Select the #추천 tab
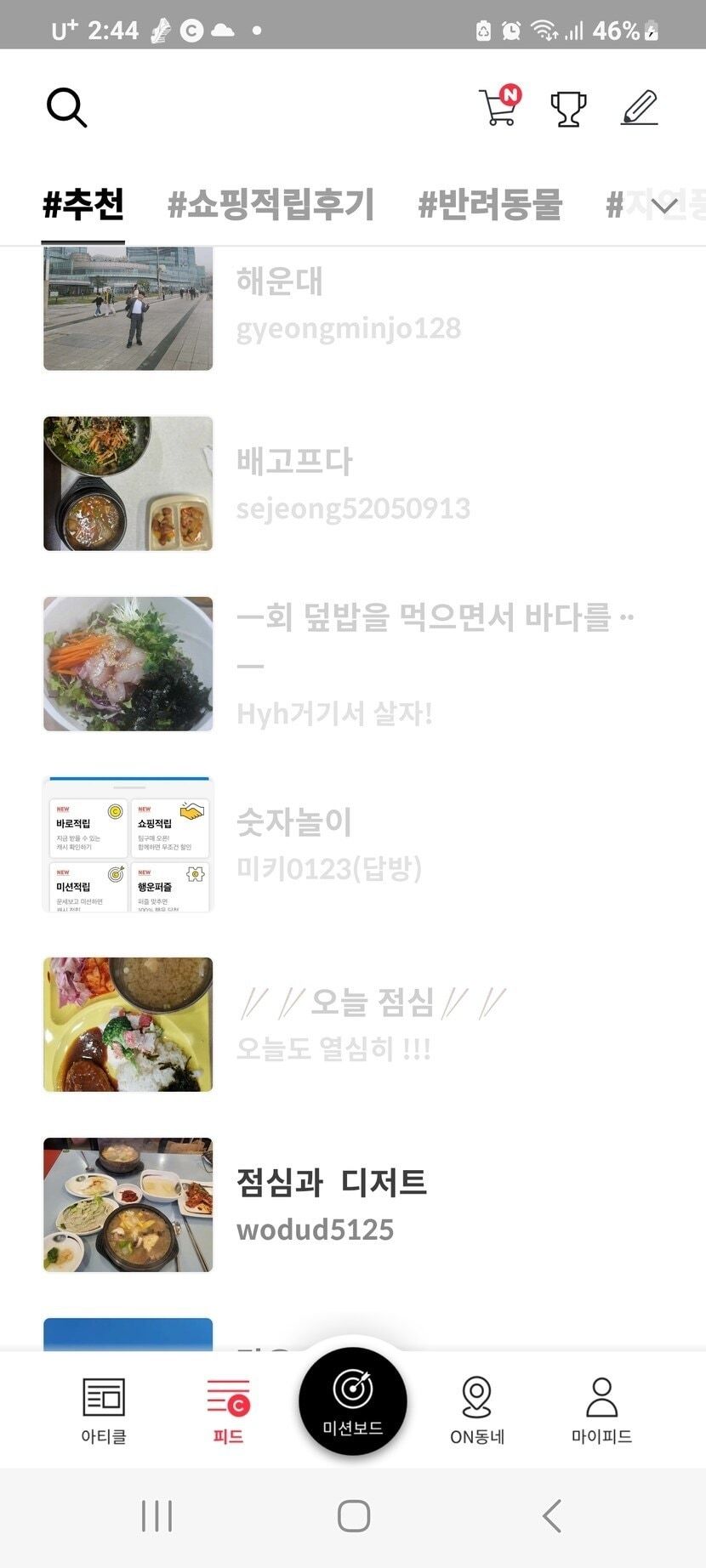The height and width of the screenshot is (1568, 706). coord(83,205)
